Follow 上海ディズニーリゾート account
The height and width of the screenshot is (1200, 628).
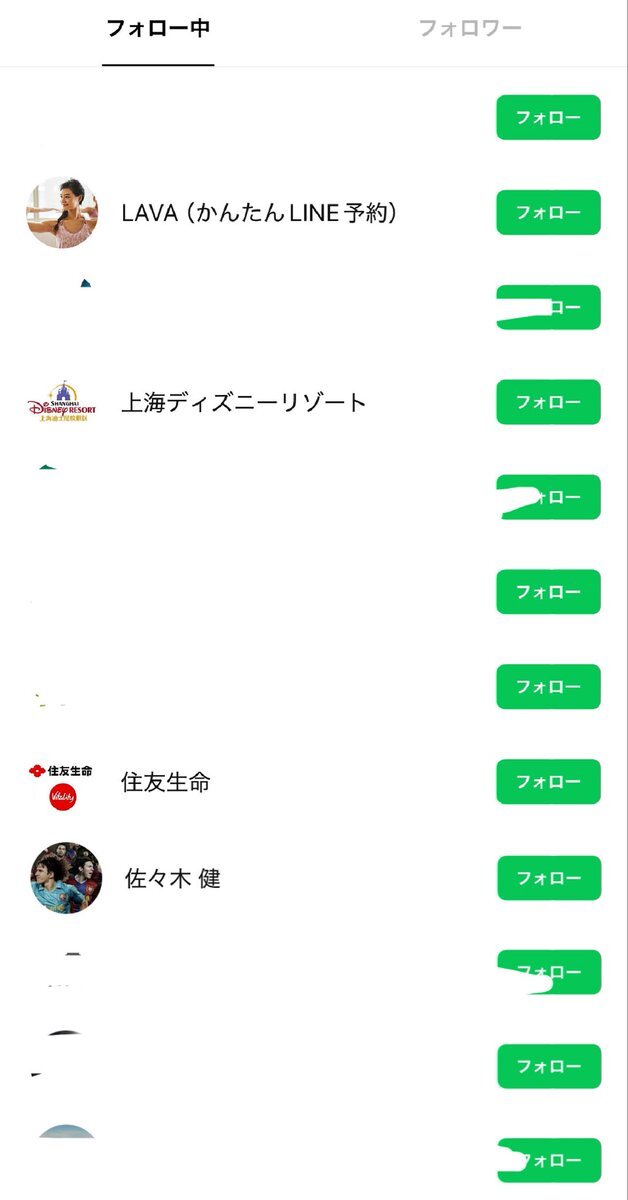coord(548,402)
